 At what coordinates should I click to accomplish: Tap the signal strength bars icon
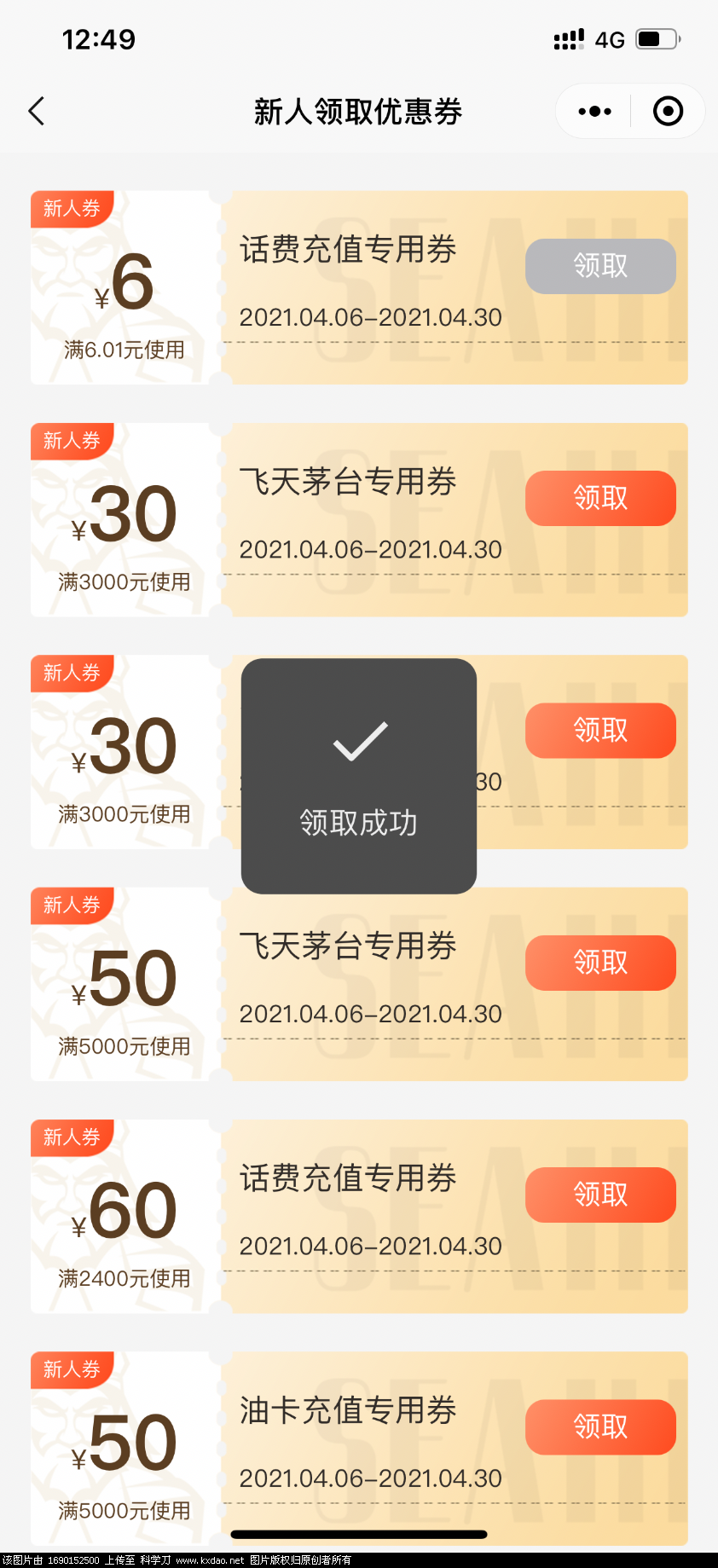(x=568, y=38)
